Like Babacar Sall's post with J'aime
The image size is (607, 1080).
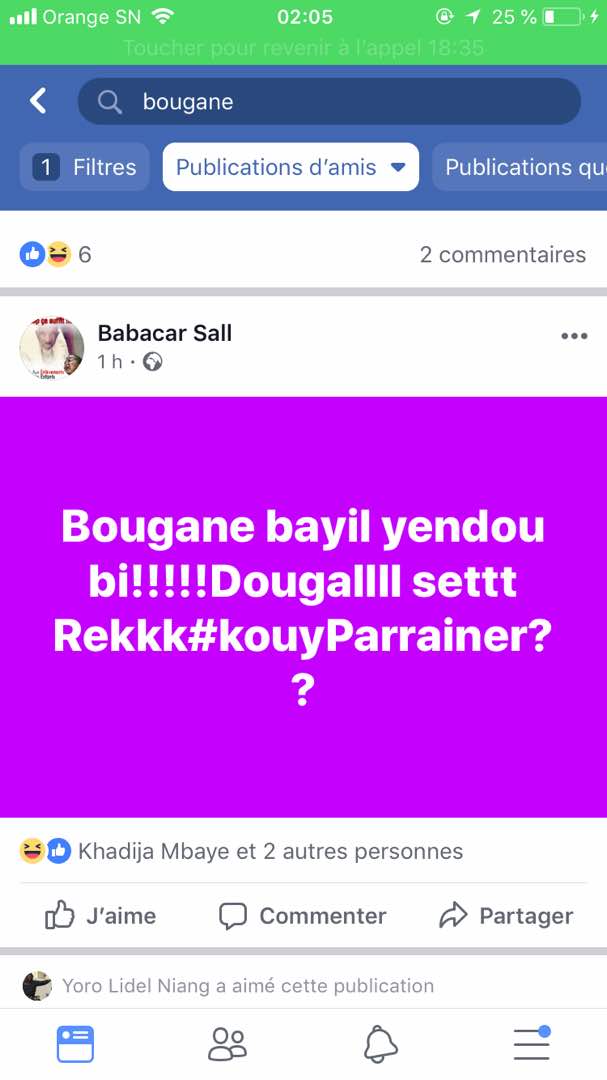(101, 915)
